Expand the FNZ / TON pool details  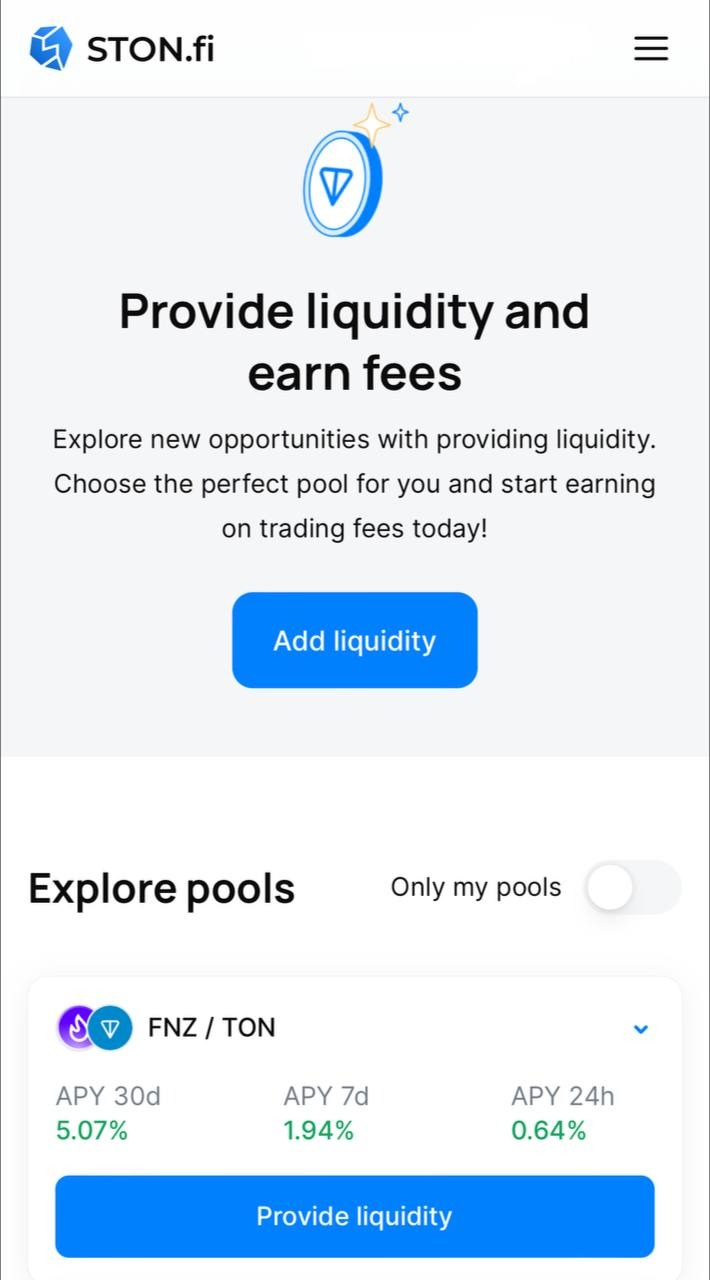click(x=641, y=1029)
